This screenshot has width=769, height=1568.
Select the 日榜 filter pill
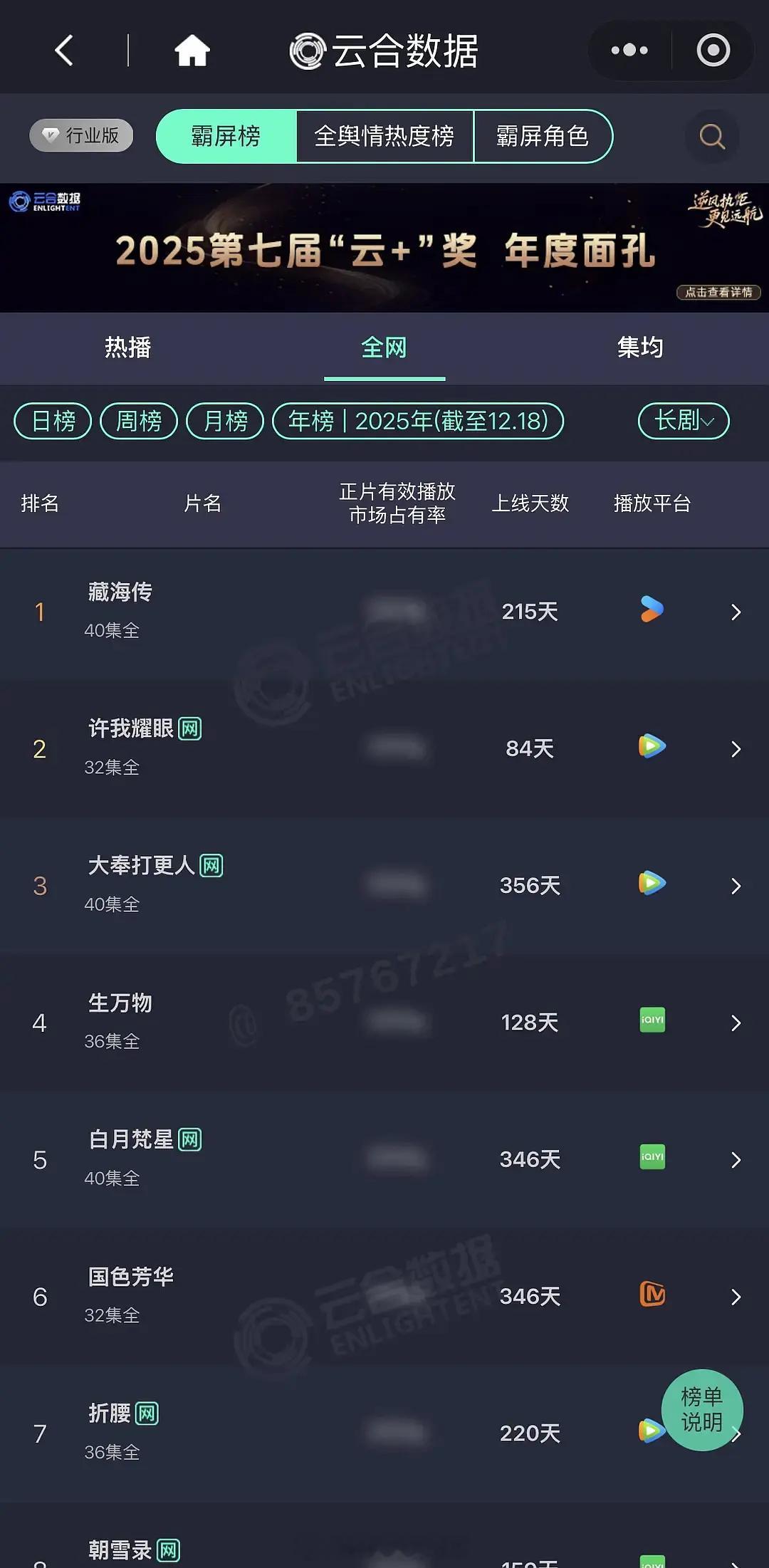pos(52,421)
